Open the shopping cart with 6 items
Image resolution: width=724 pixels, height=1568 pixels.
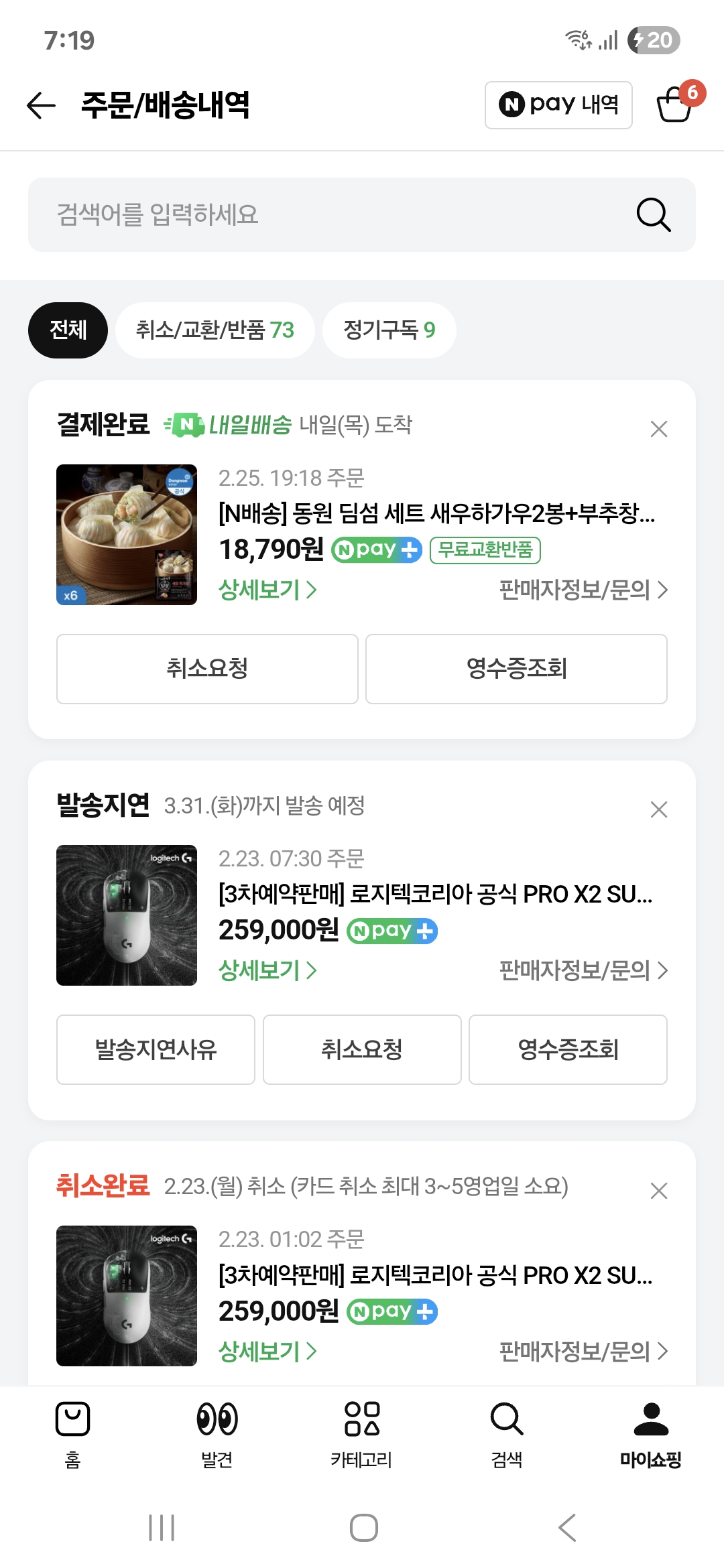tap(674, 105)
